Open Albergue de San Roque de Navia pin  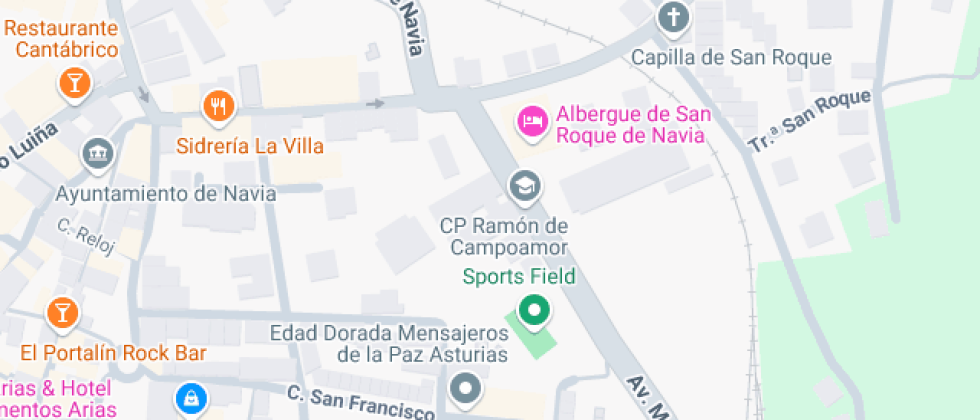click(x=531, y=122)
